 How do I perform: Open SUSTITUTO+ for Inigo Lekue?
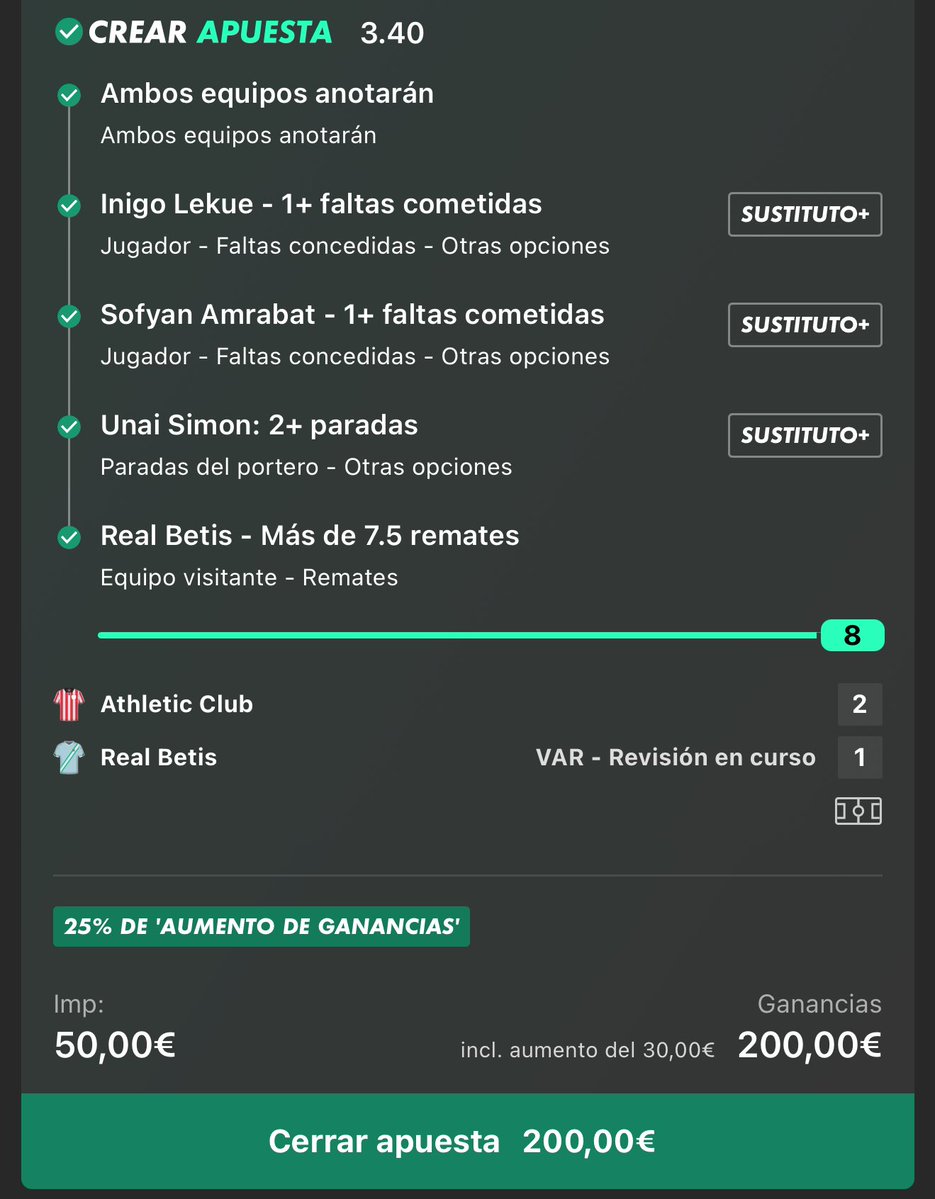(x=804, y=214)
